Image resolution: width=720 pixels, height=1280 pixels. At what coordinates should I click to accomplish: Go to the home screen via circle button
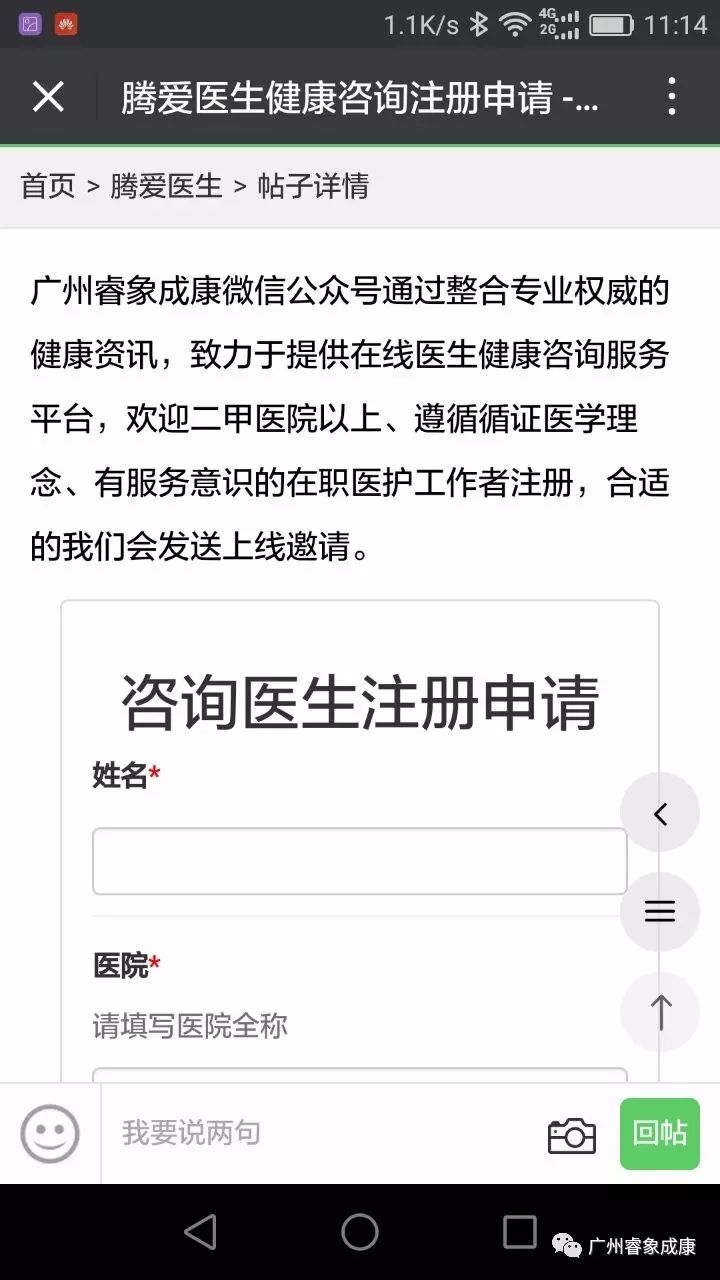360,1232
